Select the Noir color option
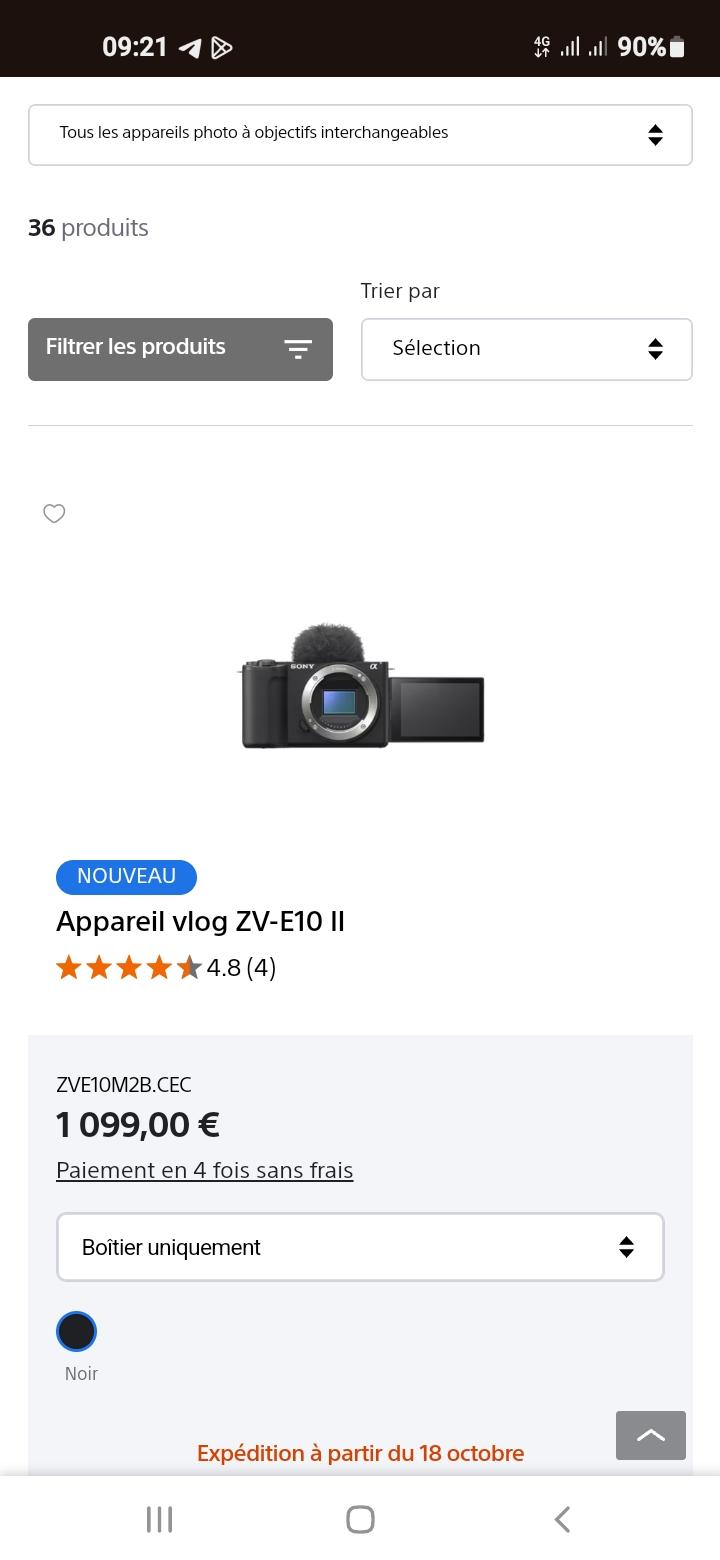 (x=77, y=1331)
